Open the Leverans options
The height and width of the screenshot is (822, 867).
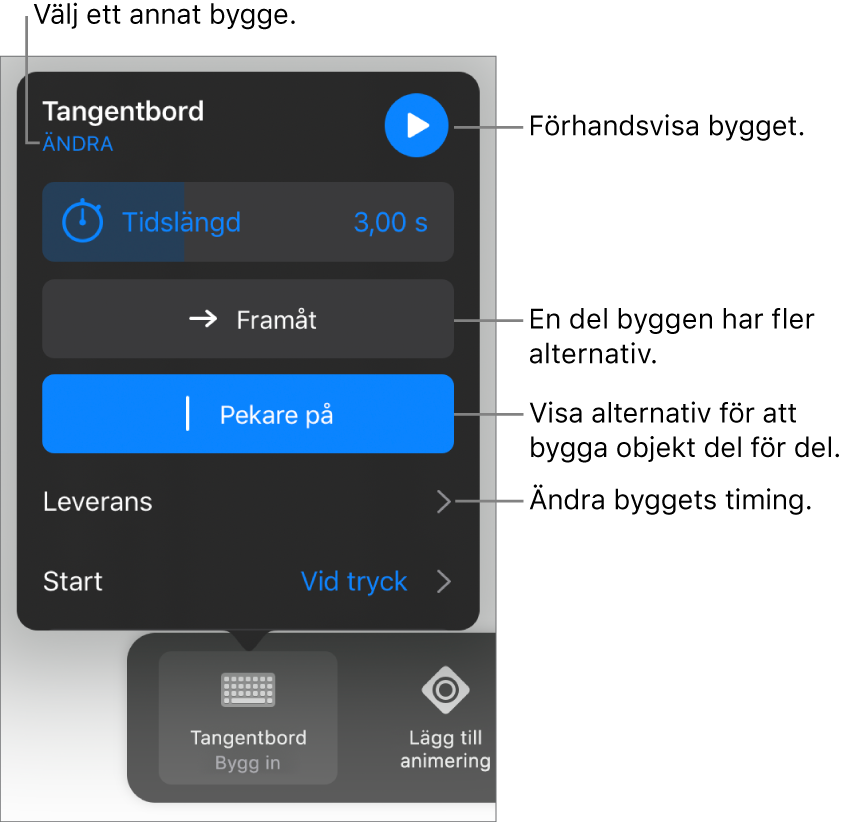pyautogui.click(x=248, y=502)
